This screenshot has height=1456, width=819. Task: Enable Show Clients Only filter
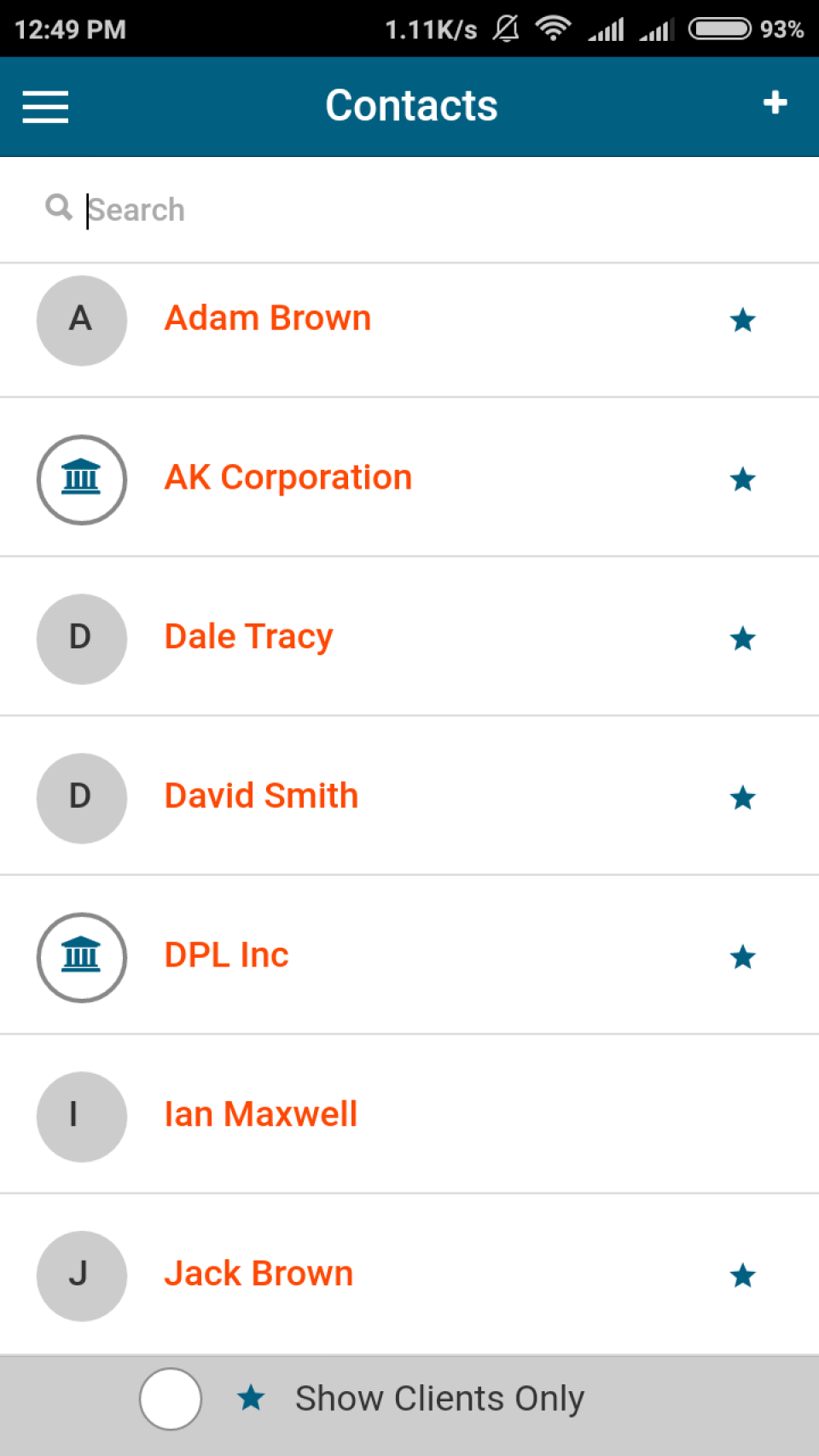click(171, 1399)
